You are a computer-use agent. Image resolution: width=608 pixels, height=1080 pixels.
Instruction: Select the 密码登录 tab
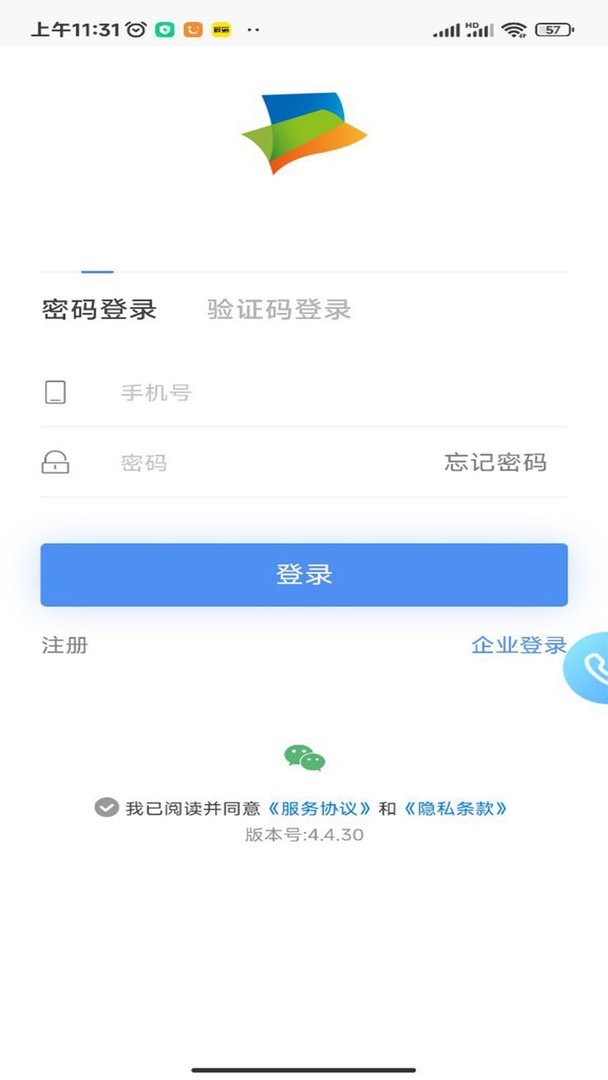point(99,310)
